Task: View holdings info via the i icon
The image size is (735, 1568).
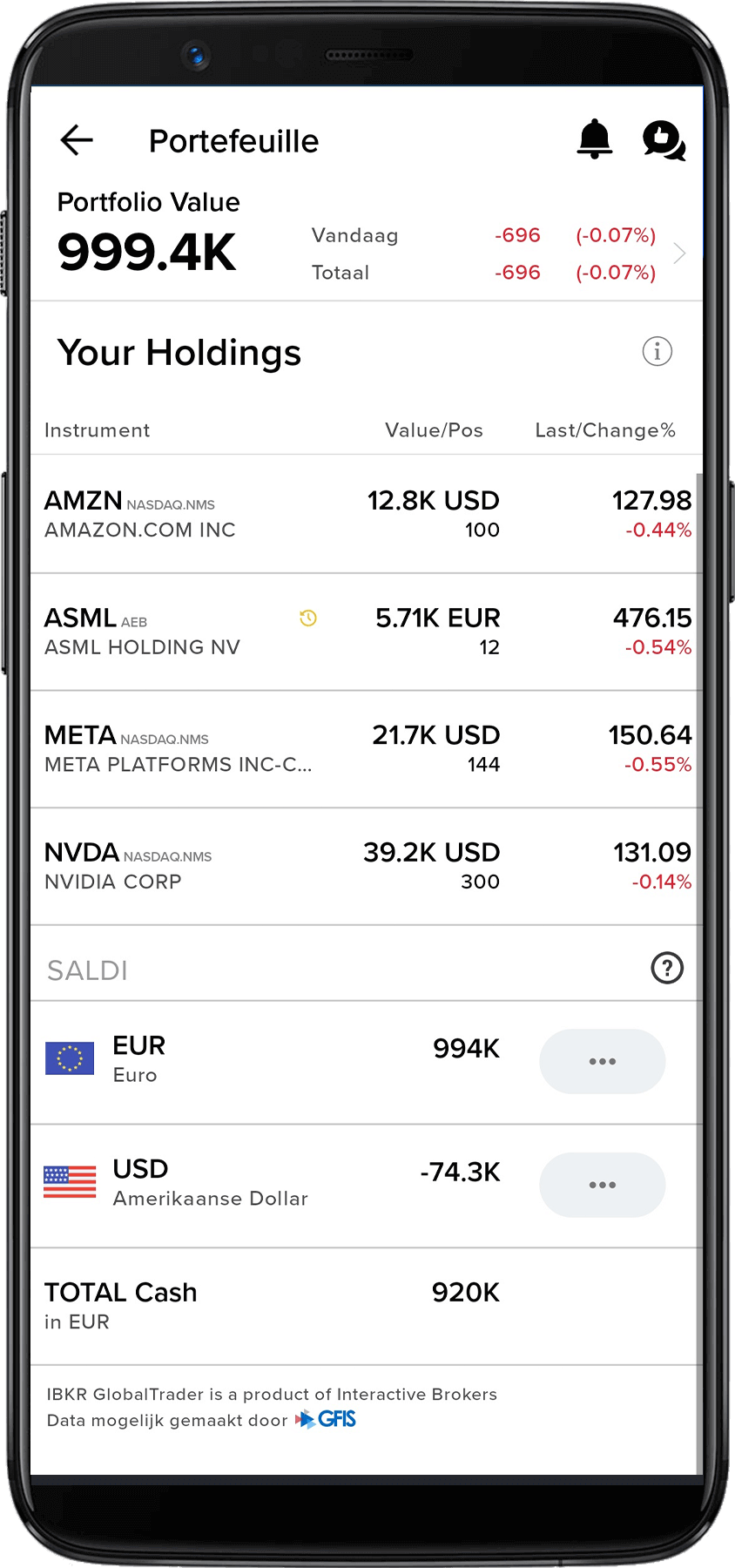Action: tap(657, 352)
